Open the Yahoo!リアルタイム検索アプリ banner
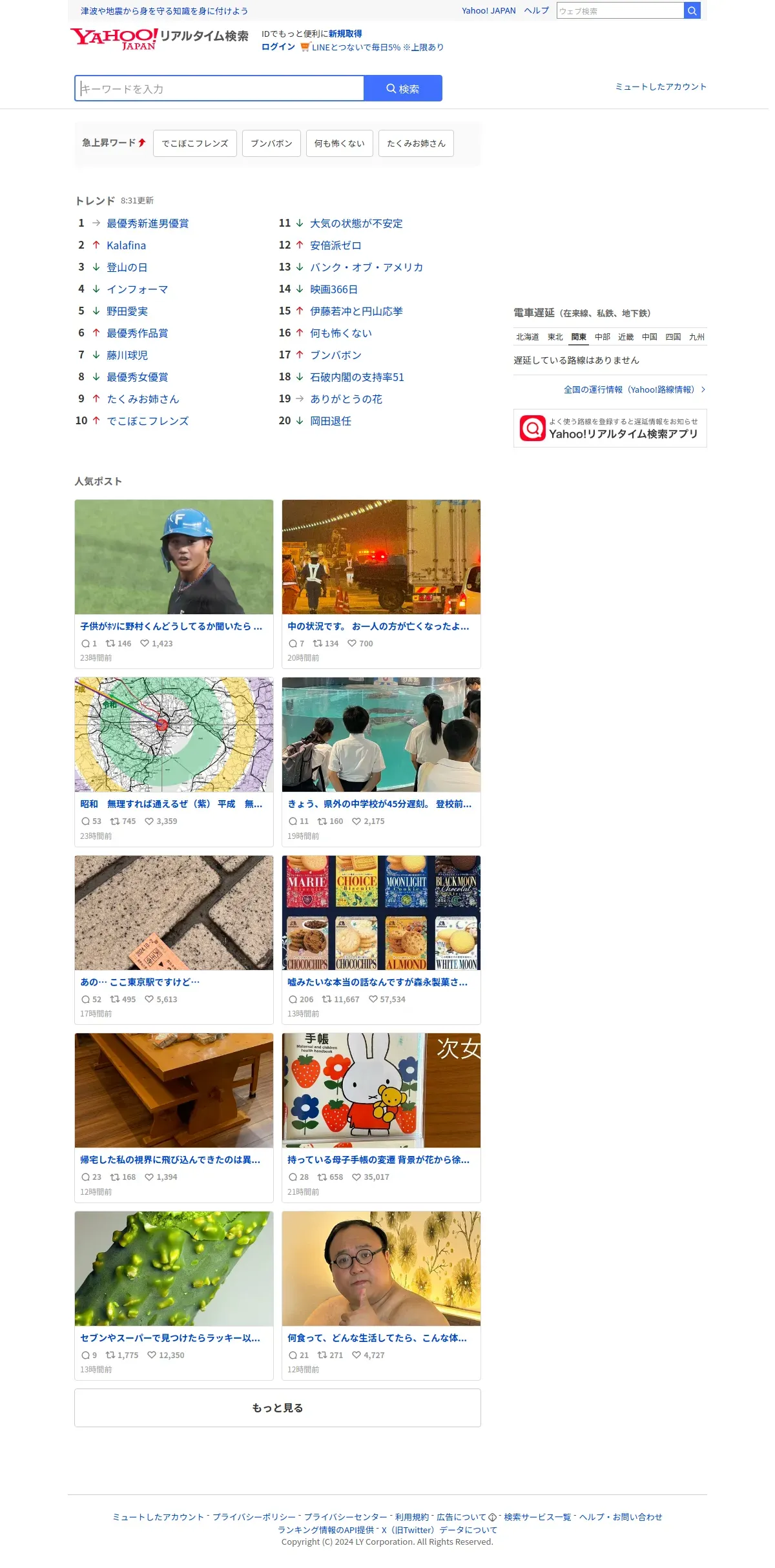775x1568 pixels. click(610, 428)
